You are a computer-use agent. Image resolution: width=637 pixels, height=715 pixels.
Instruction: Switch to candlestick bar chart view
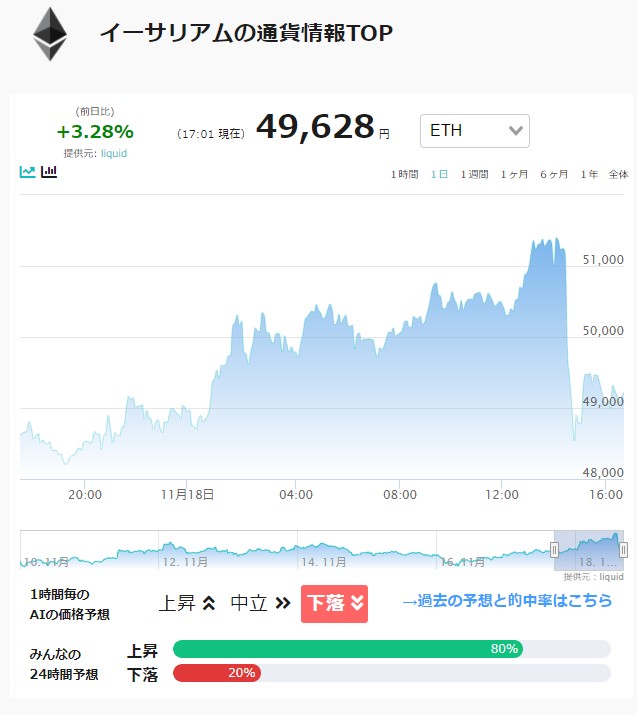pyautogui.click(x=49, y=172)
